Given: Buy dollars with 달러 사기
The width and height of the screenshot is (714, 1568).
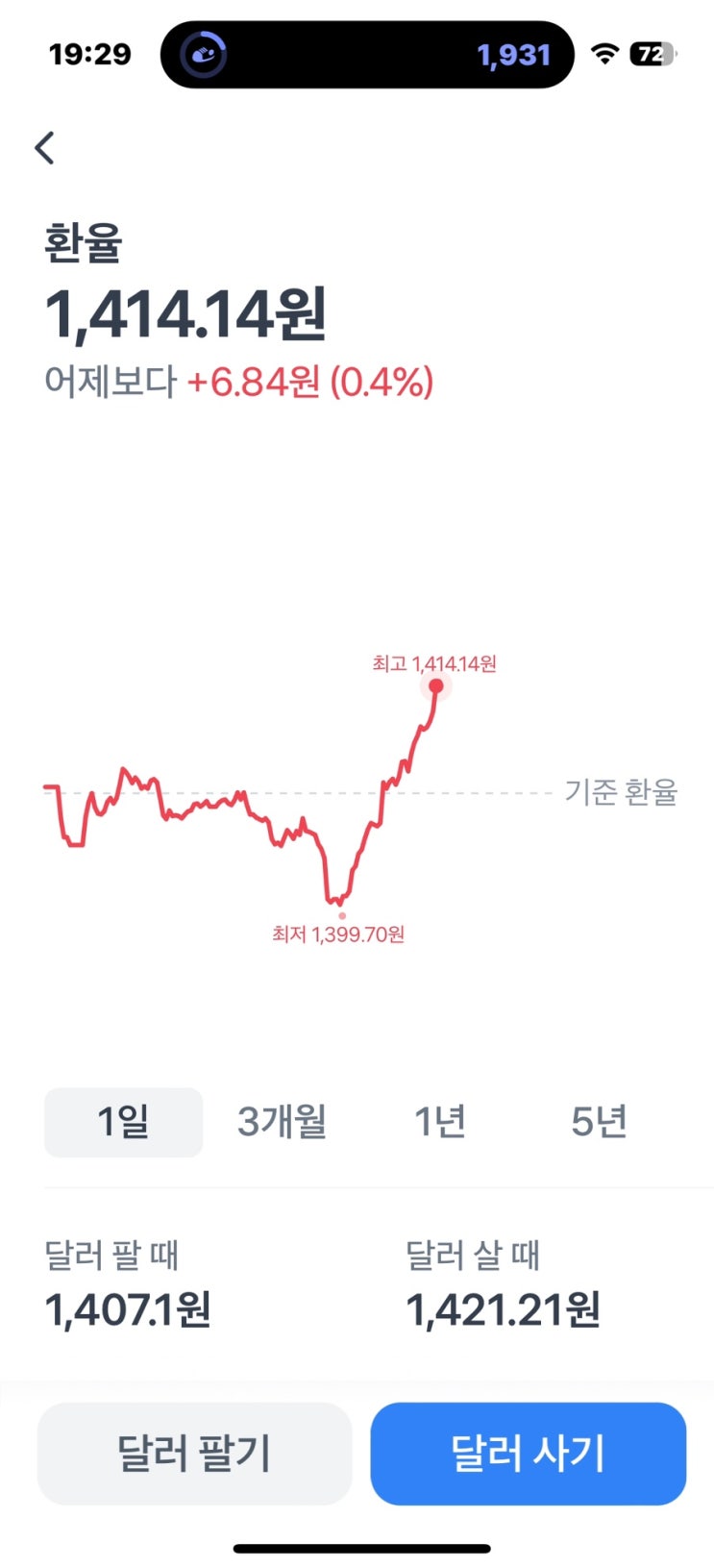Looking at the screenshot, I should (x=528, y=1453).
